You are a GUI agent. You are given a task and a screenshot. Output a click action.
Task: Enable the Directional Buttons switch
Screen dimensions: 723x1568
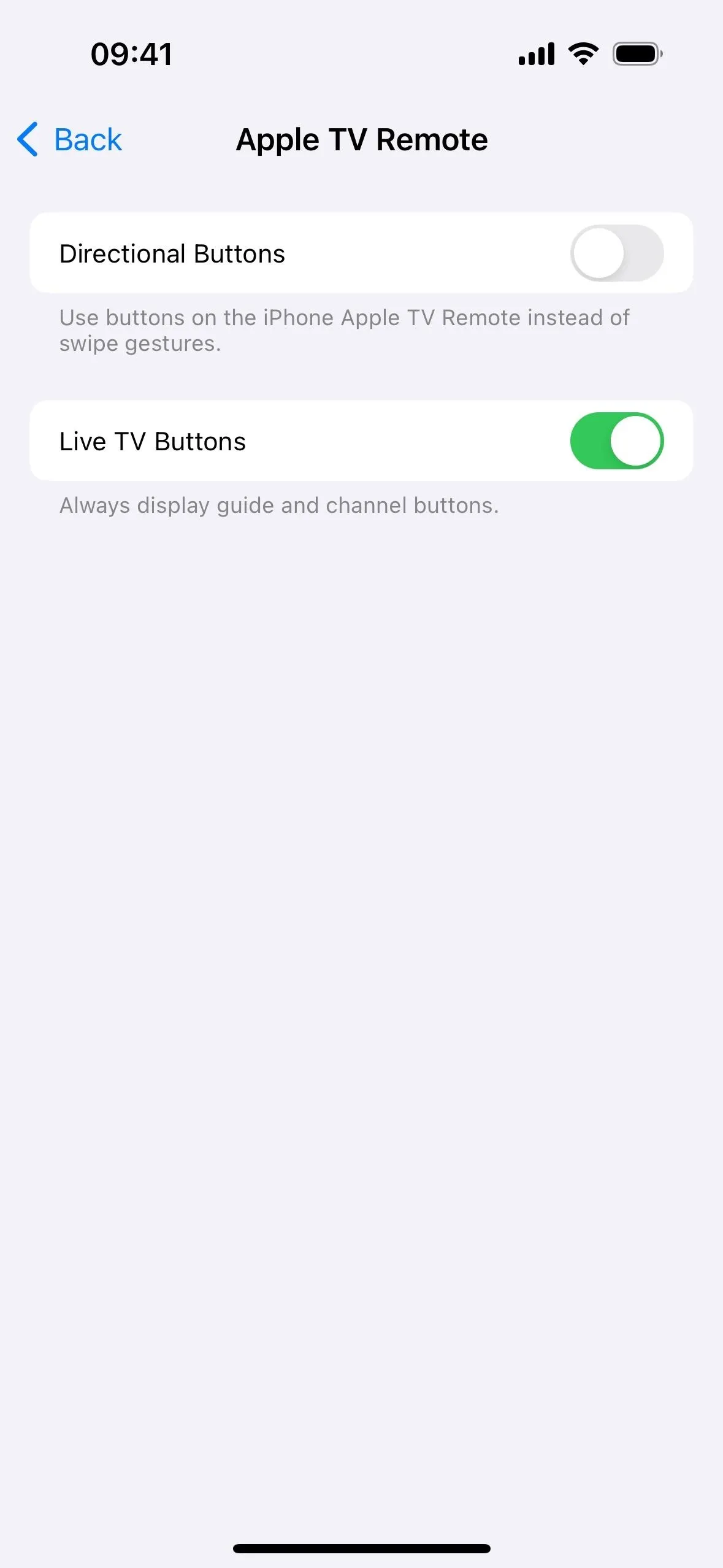click(616, 253)
